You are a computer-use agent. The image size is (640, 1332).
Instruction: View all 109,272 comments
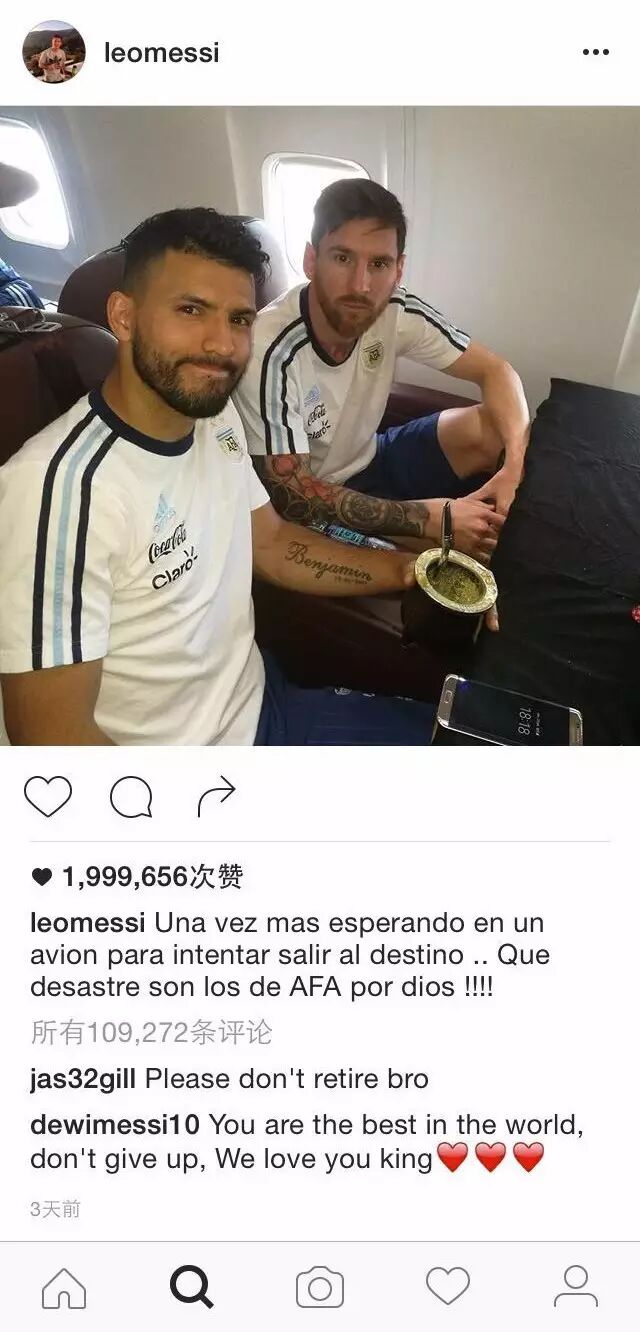click(x=151, y=1032)
